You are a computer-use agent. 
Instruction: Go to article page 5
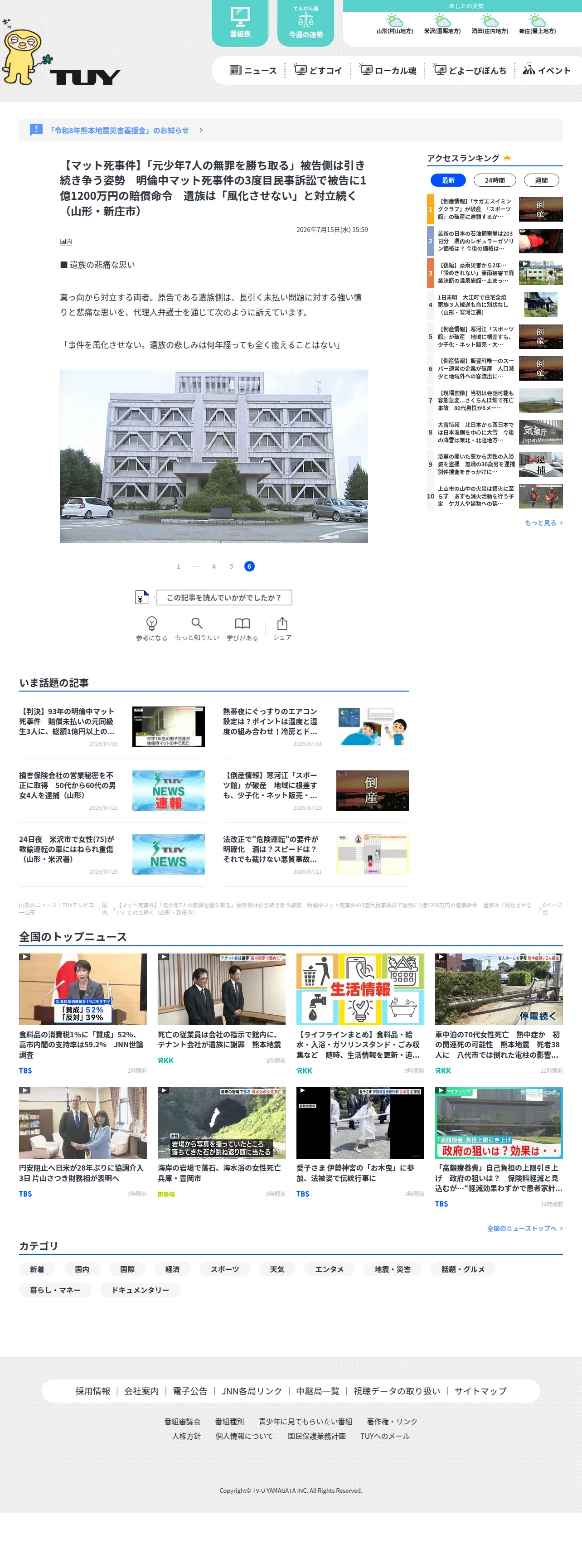(231, 566)
